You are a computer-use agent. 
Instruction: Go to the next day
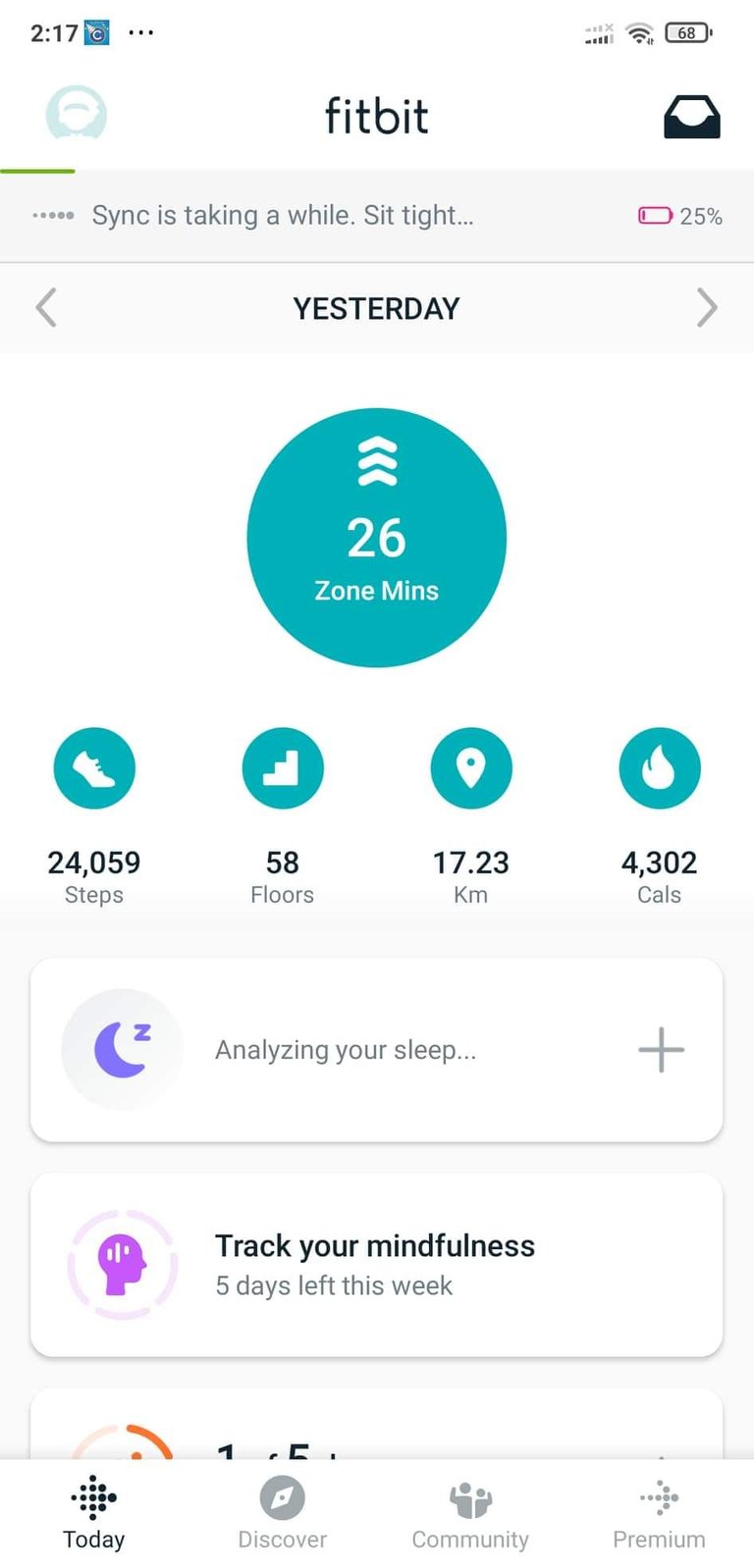tap(707, 308)
